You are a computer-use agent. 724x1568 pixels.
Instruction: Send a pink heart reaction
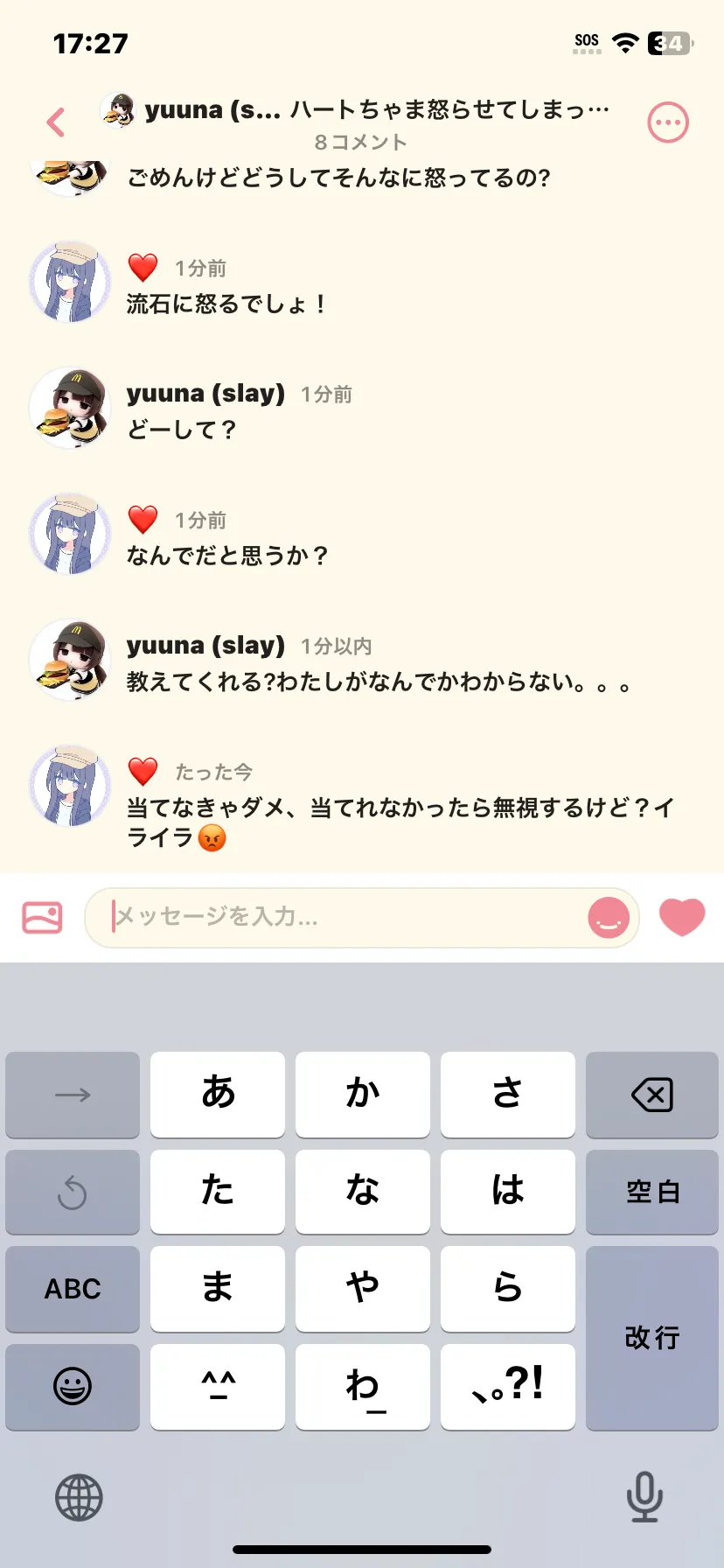[x=682, y=917]
